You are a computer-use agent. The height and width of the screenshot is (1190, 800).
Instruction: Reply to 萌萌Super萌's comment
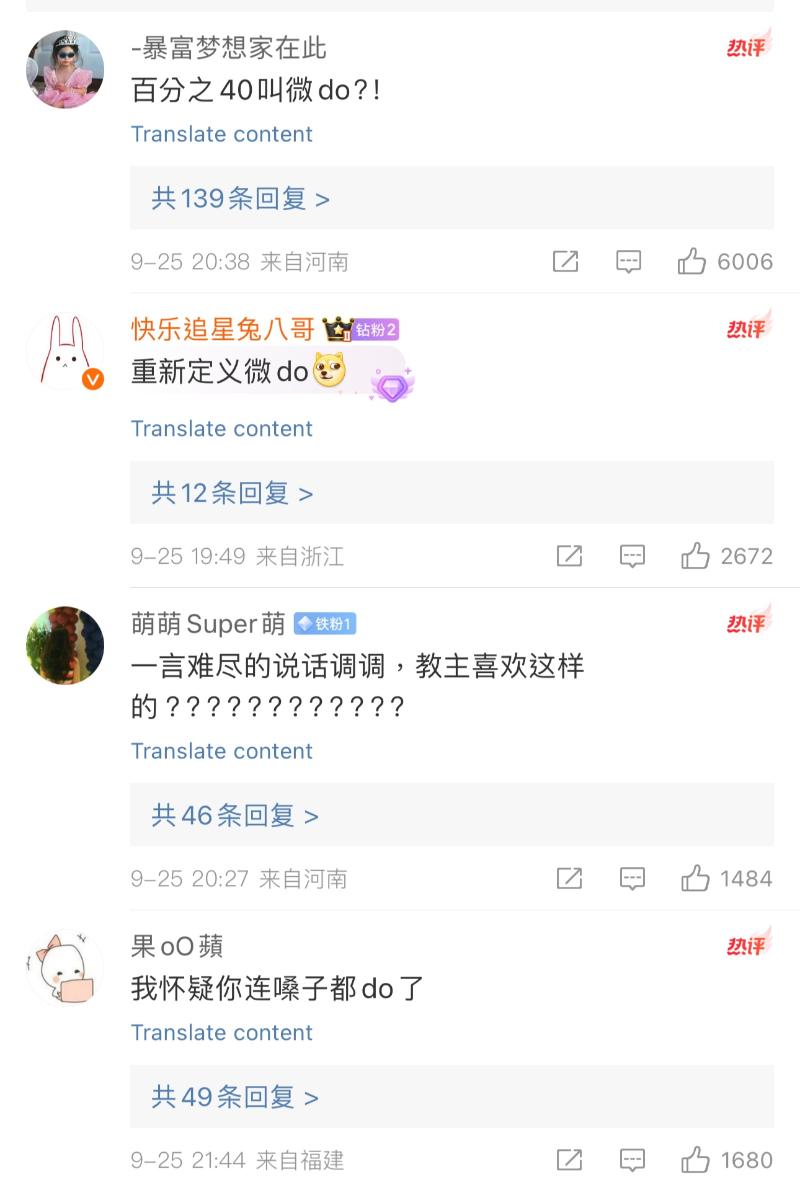(x=632, y=879)
